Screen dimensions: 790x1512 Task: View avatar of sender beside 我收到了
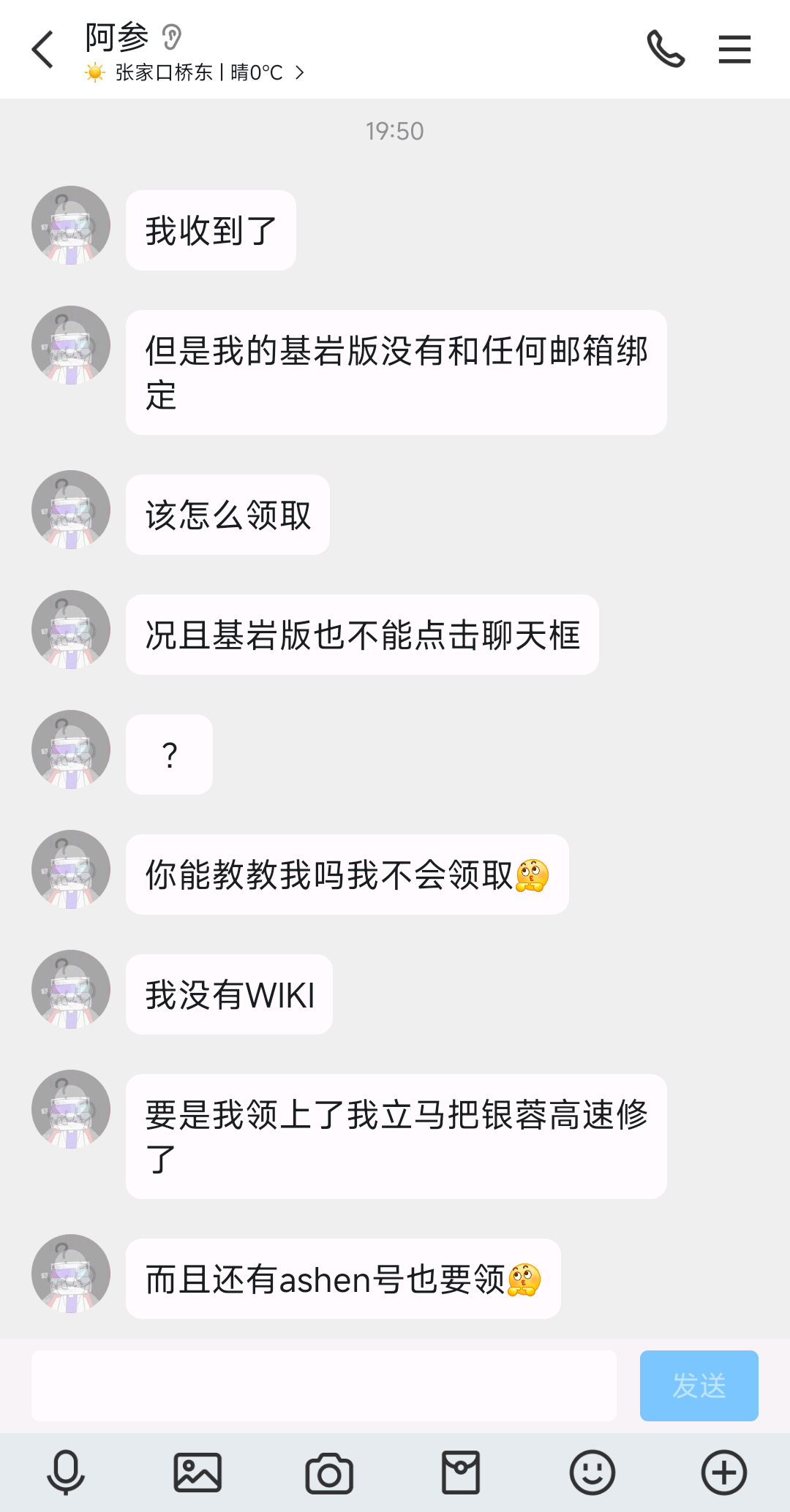pyautogui.click(x=71, y=225)
